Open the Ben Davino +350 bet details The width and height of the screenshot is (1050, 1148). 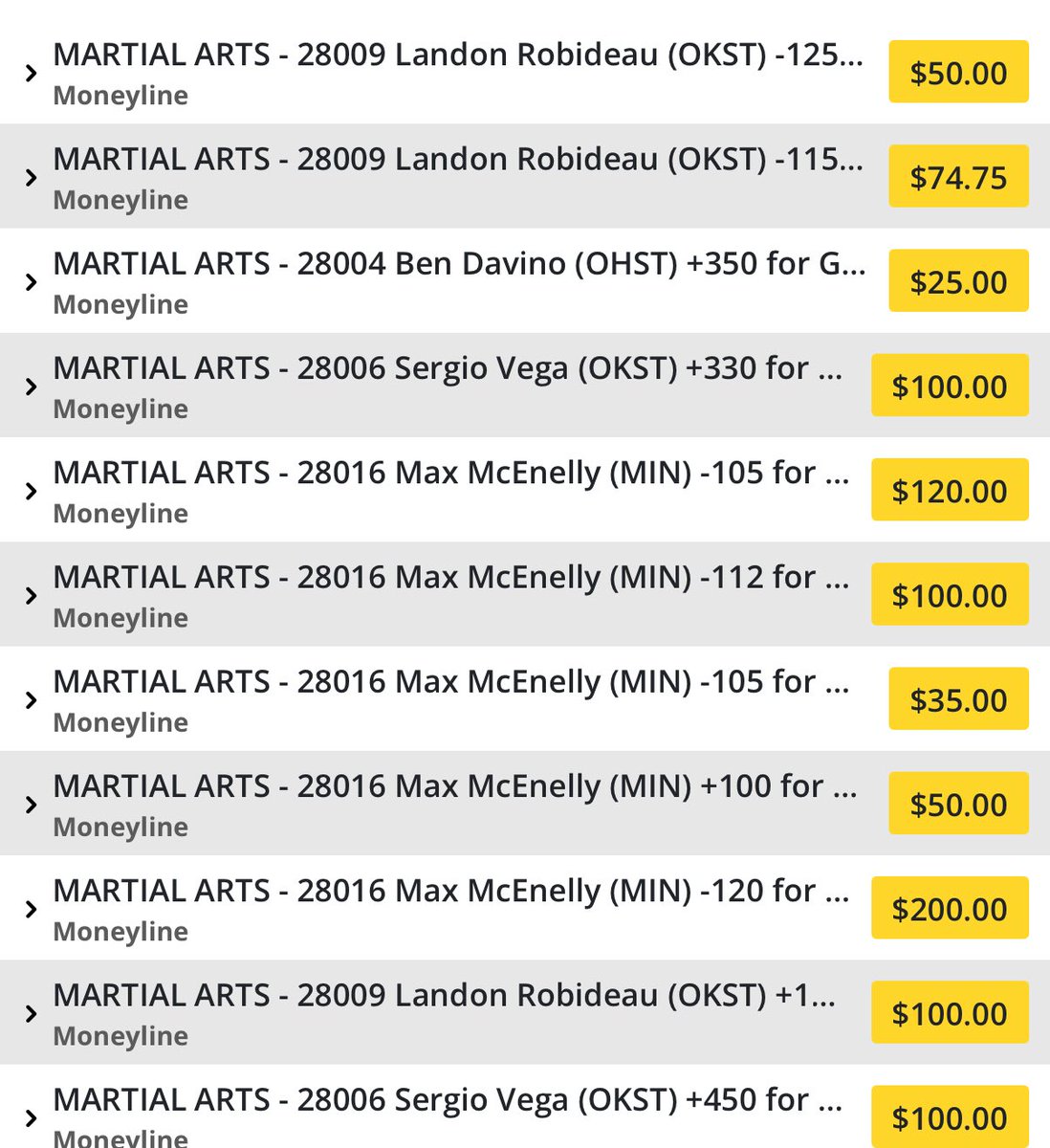[32, 282]
